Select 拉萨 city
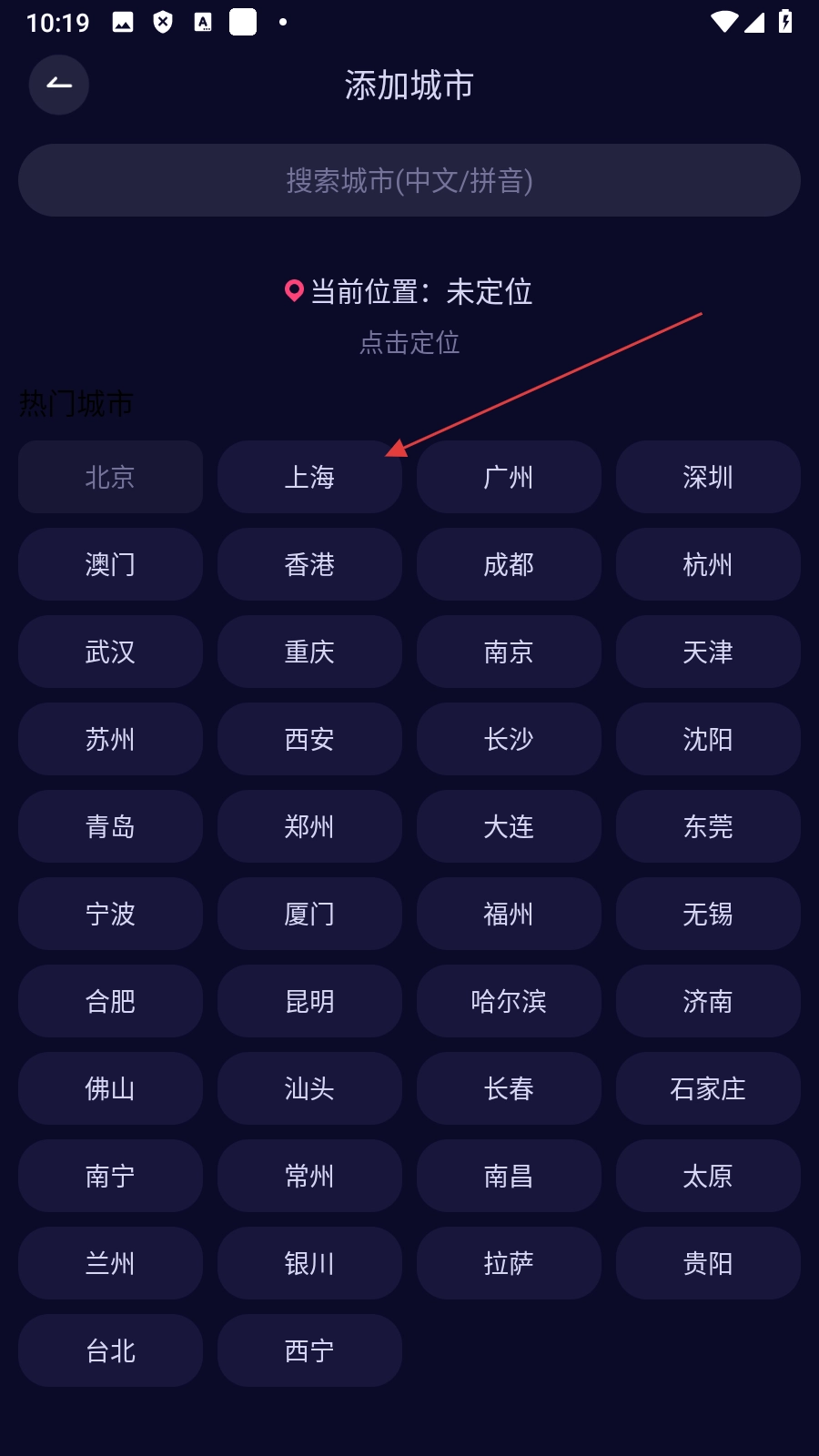 509,1263
